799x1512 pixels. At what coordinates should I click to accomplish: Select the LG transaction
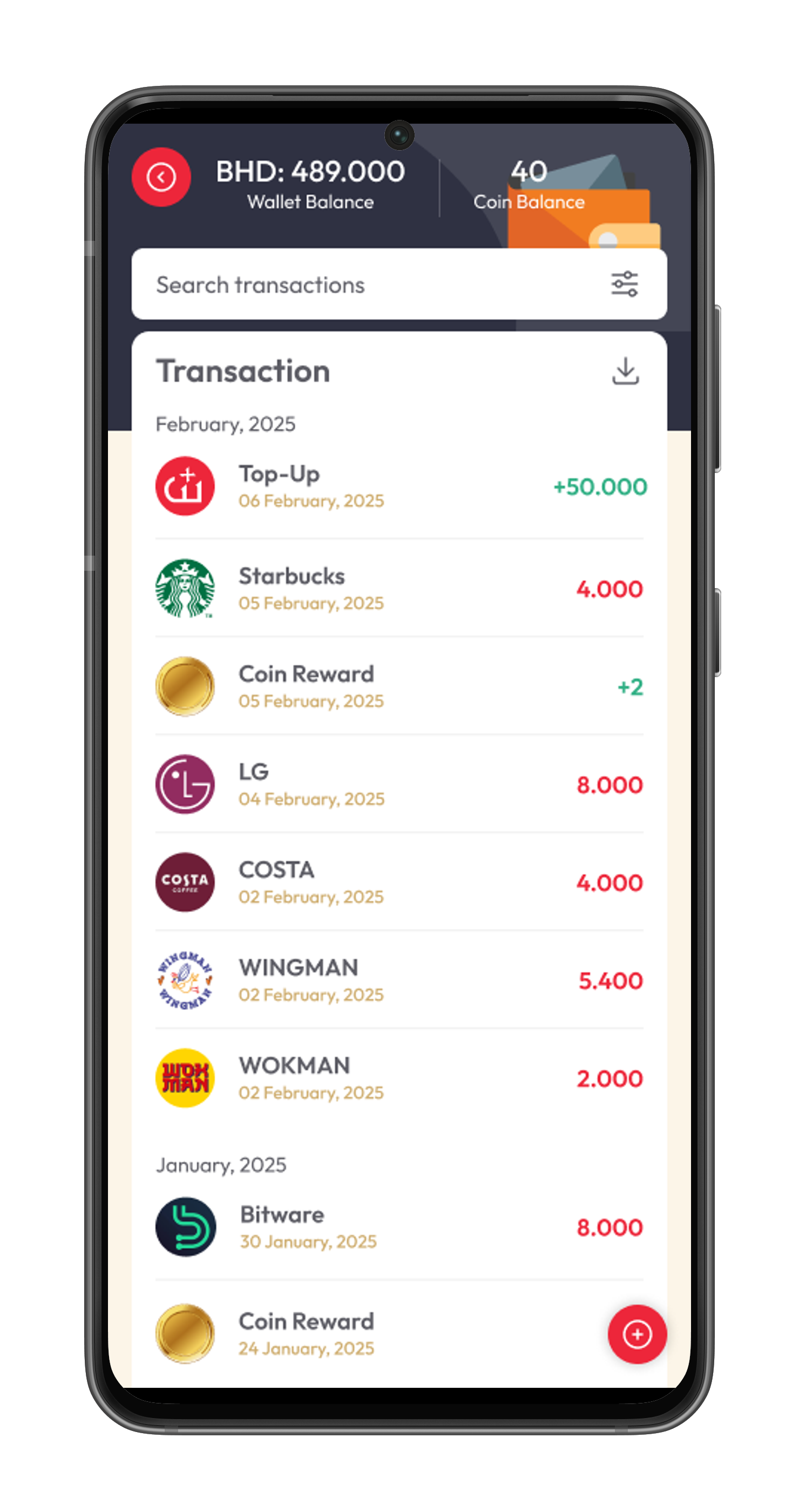399,785
